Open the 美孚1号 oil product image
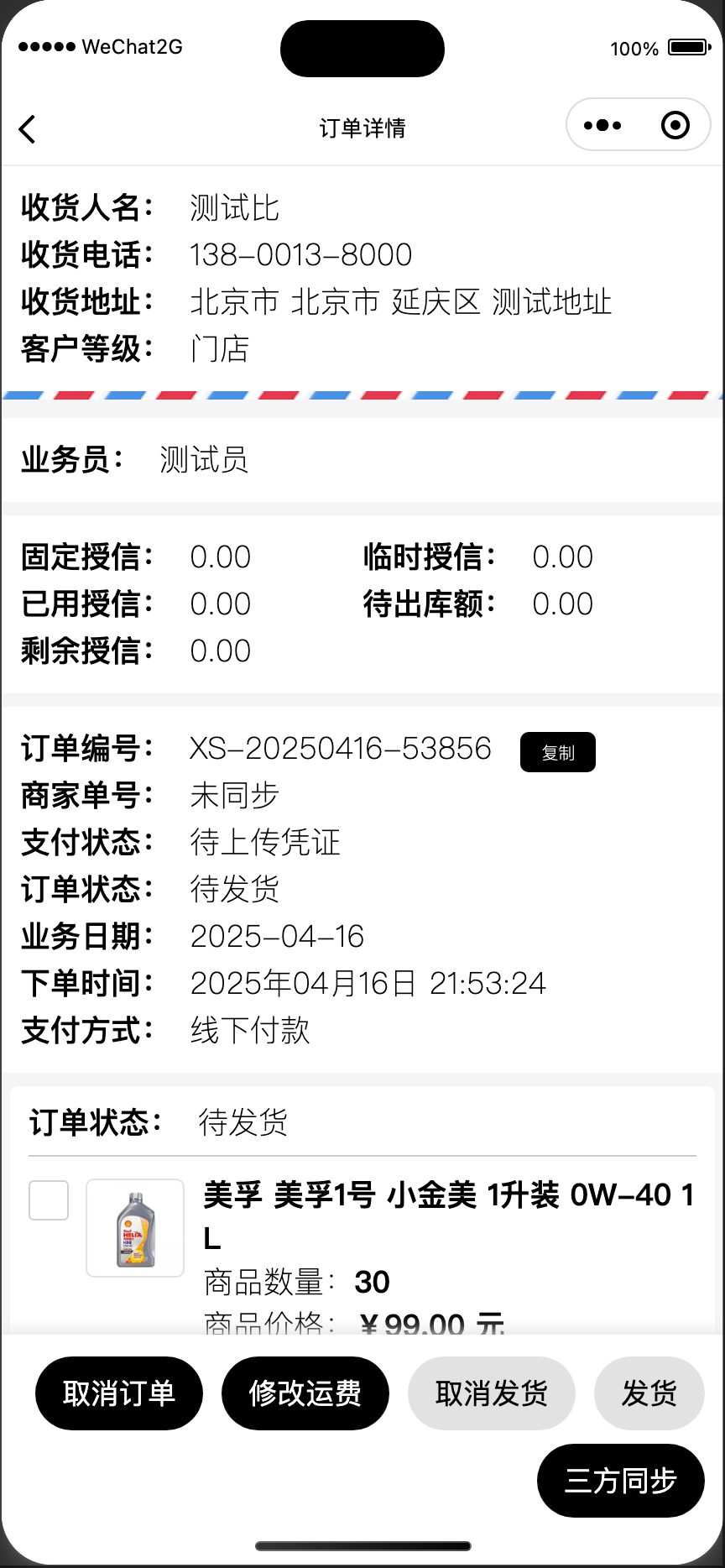Screen dimensions: 725x1568 pyautogui.click(x=135, y=1228)
